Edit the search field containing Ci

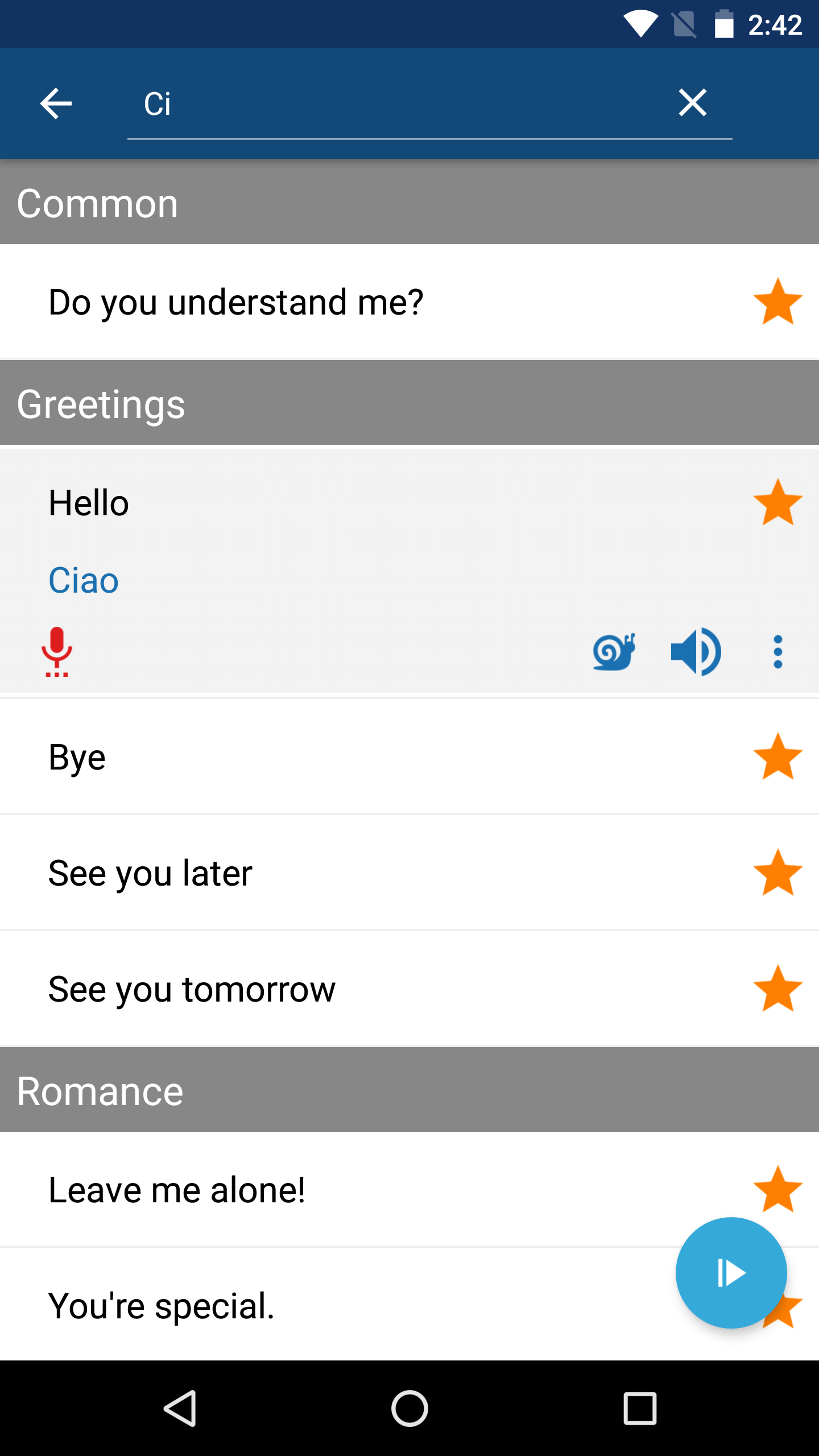pyautogui.click(x=398, y=104)
